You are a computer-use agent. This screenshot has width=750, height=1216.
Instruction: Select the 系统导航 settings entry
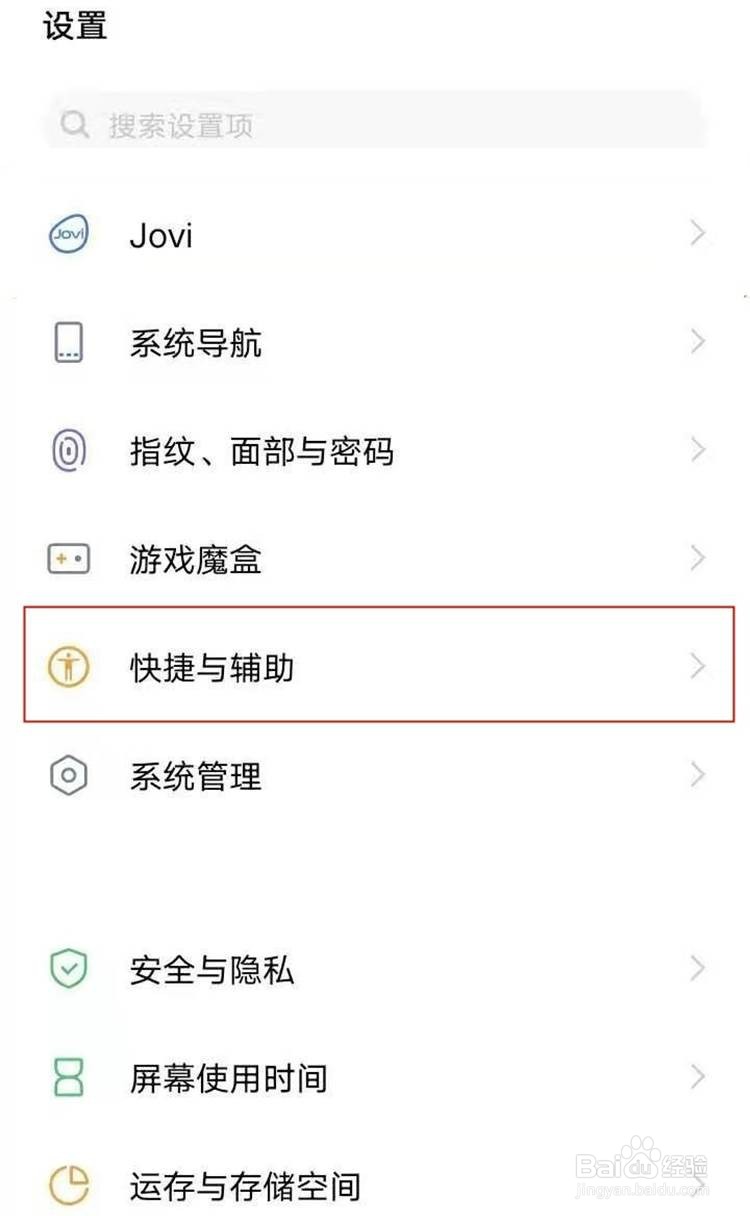375,342
